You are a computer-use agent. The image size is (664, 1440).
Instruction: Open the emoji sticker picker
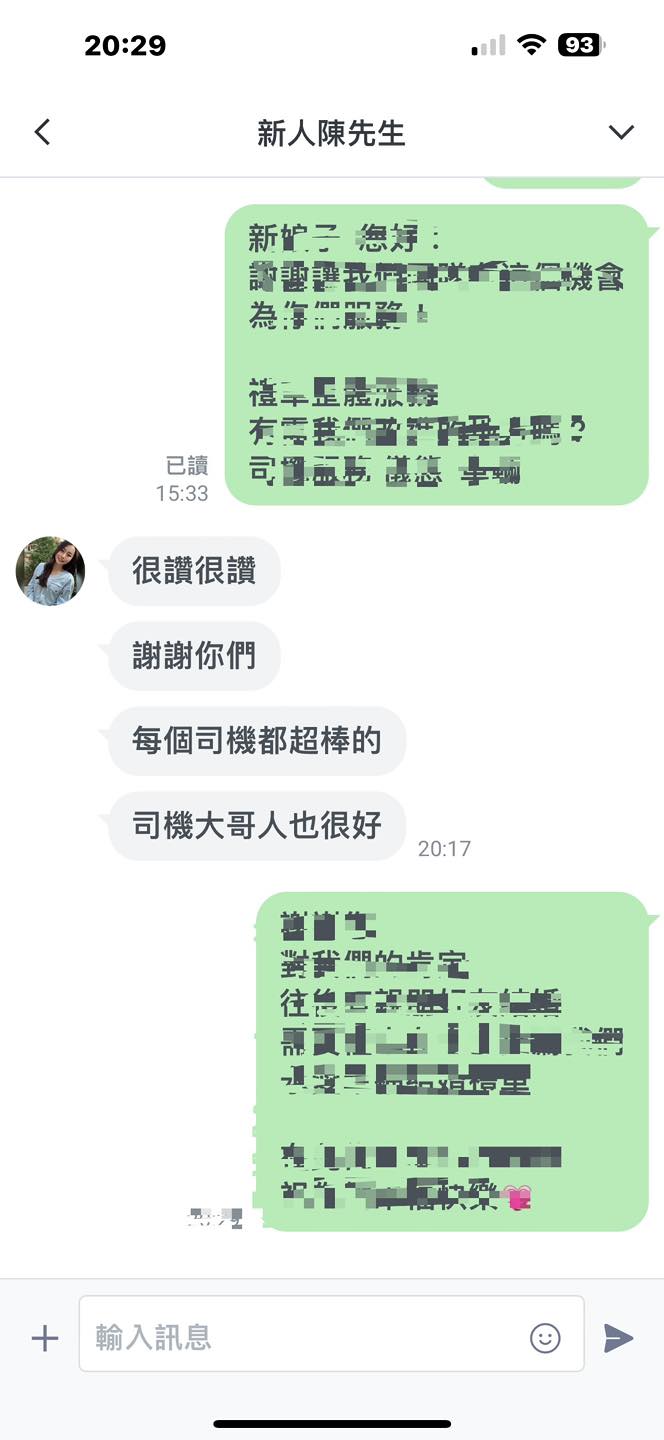coord(545,1338)
